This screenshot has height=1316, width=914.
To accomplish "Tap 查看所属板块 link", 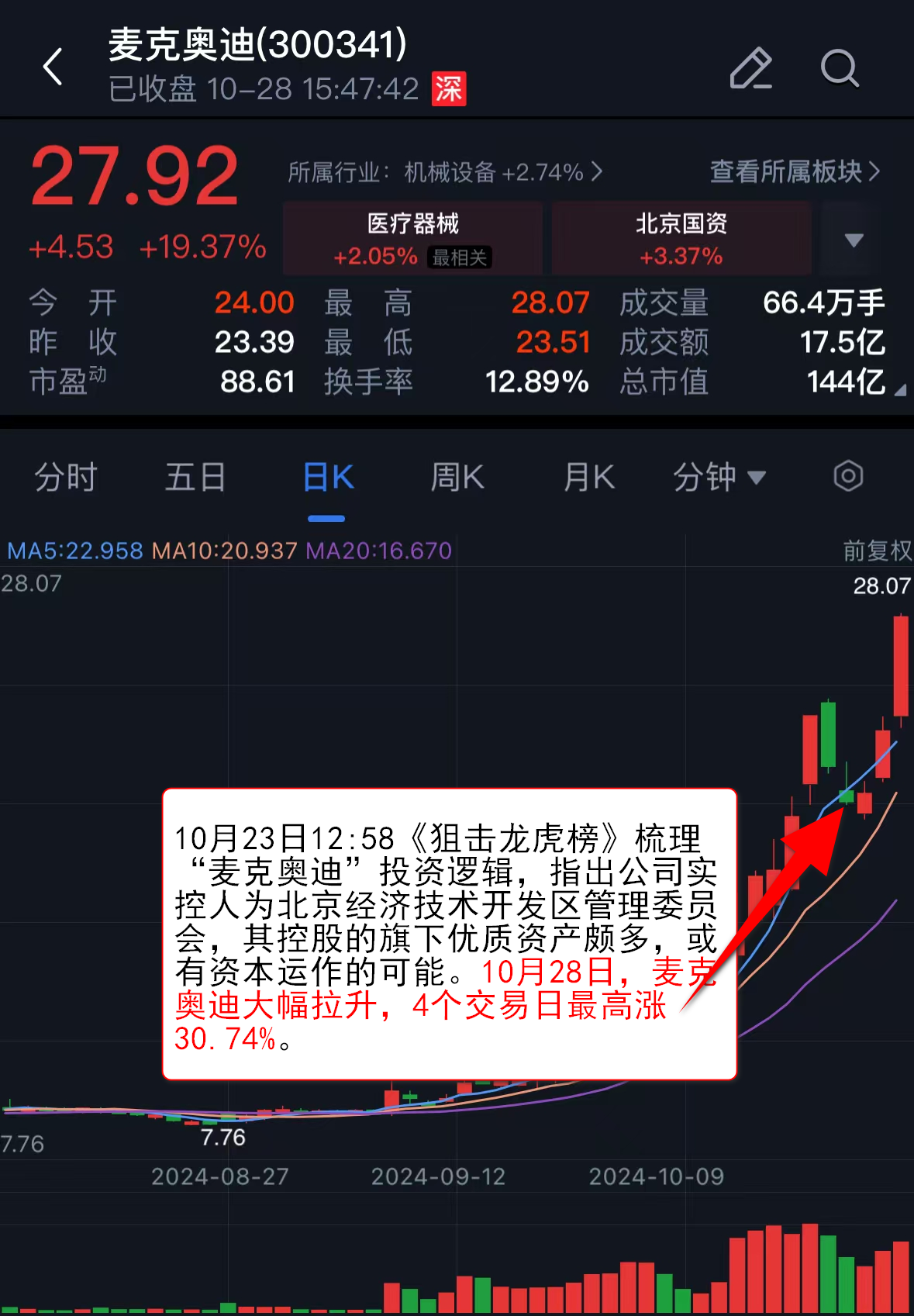I will pos(795,172).
